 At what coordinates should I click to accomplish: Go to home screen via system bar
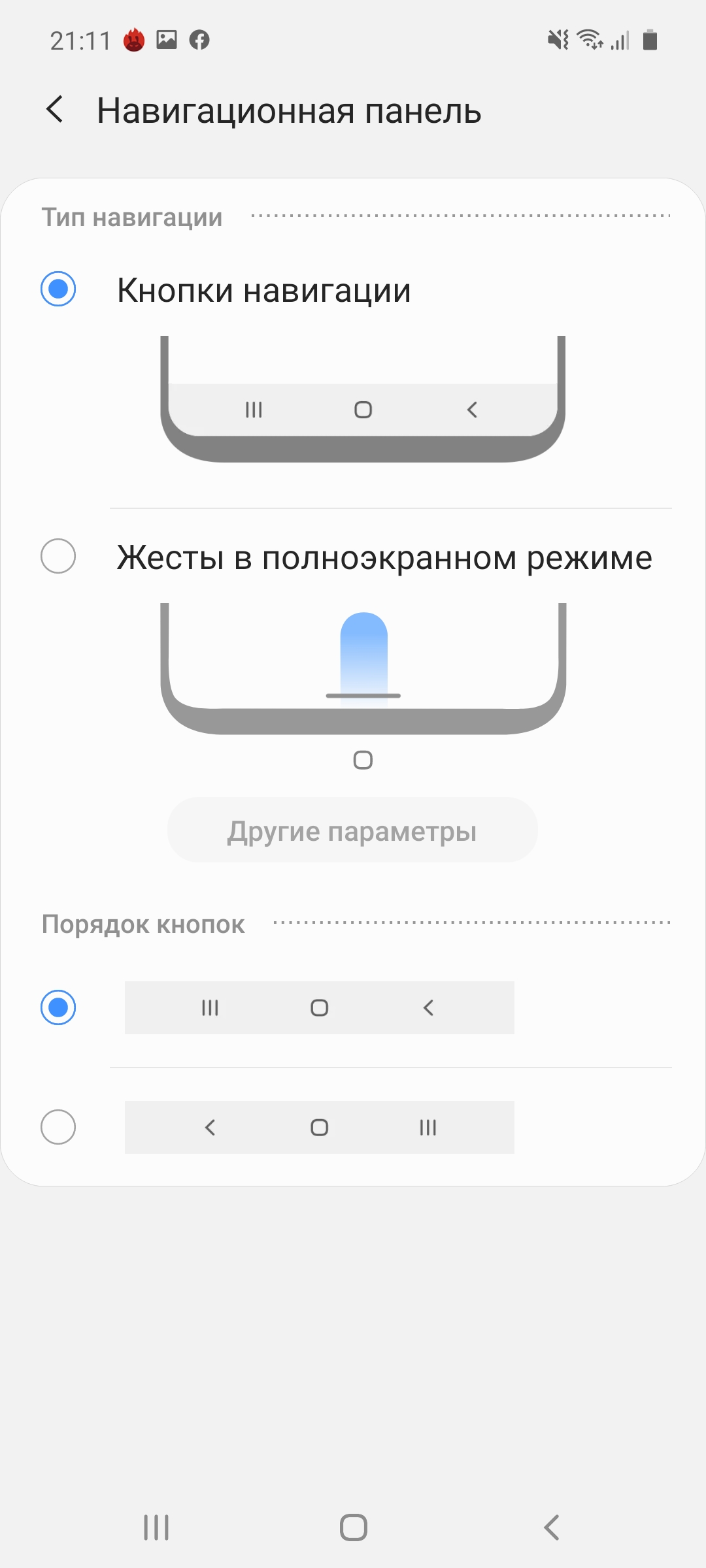[353, 1527]
